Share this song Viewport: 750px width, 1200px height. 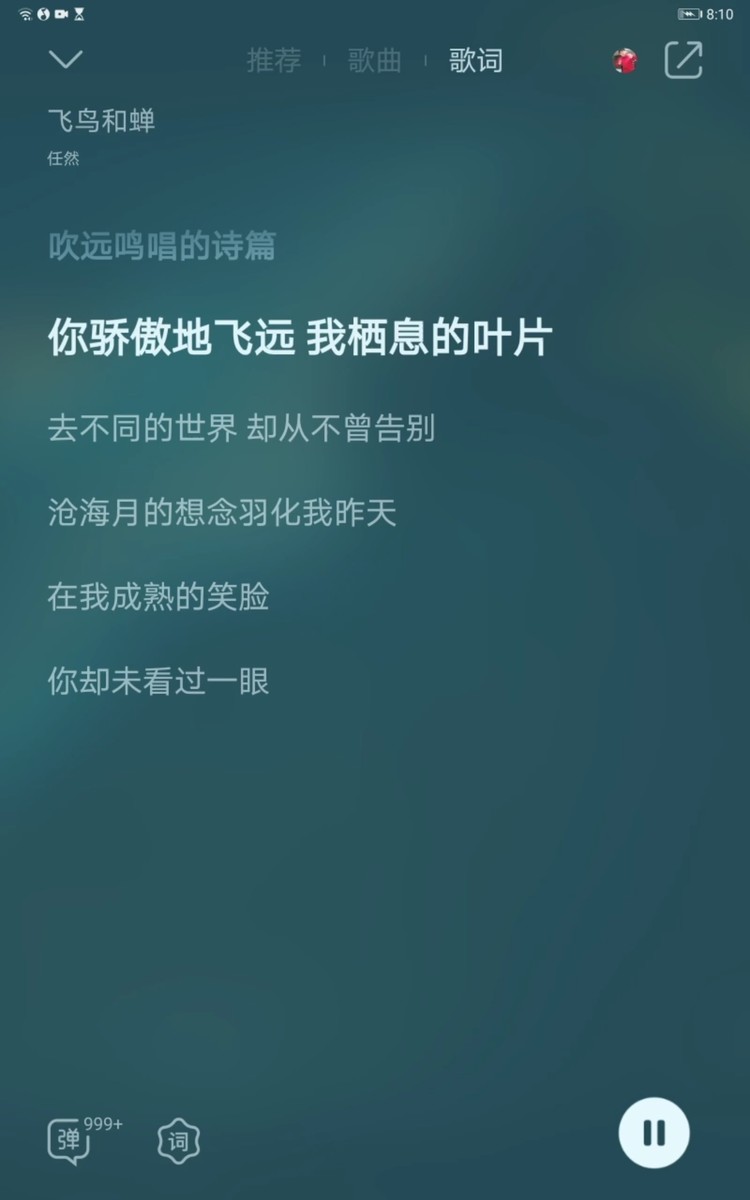coord(684,60)
